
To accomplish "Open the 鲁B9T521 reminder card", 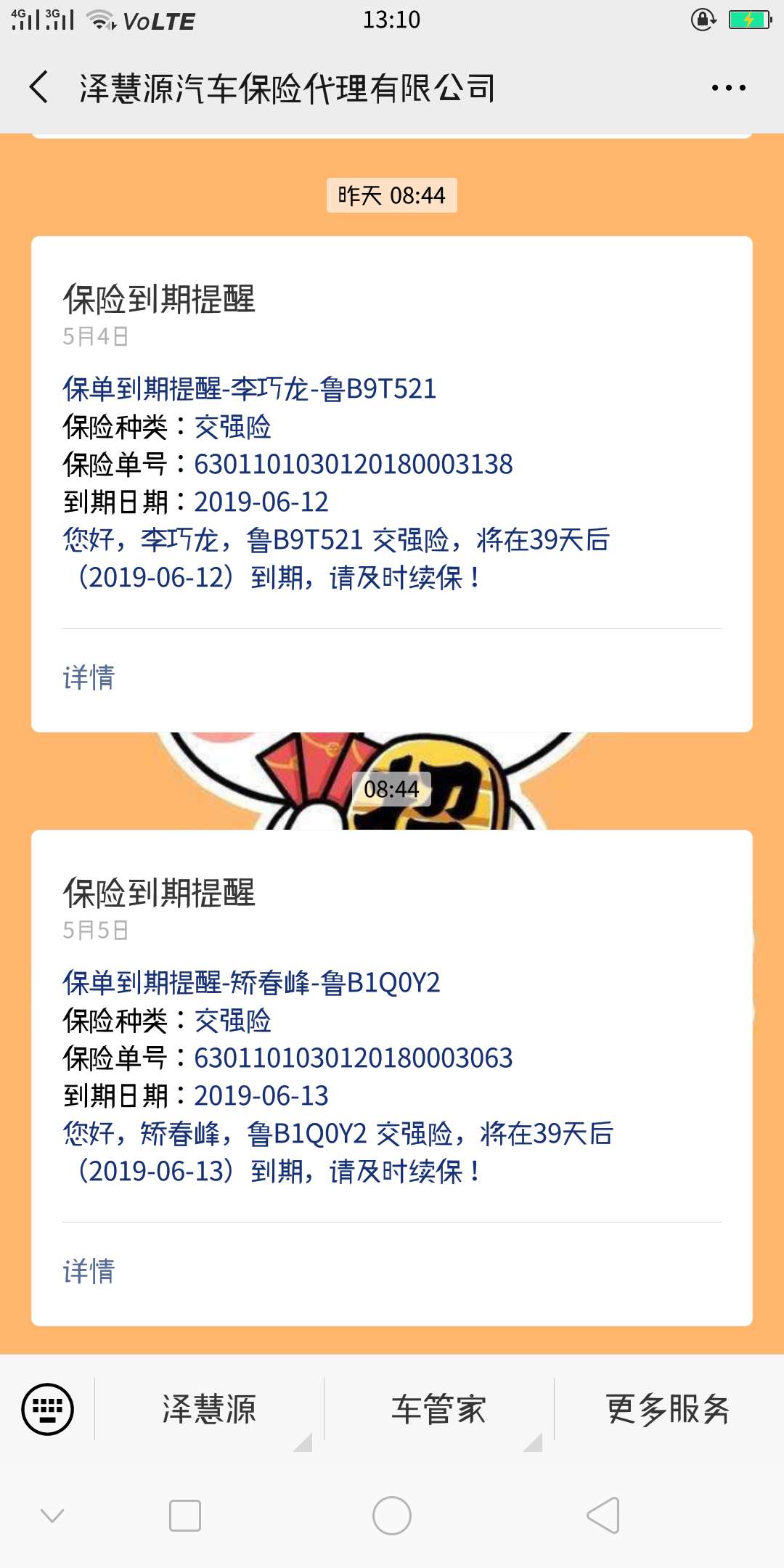I will coord(392,465).
